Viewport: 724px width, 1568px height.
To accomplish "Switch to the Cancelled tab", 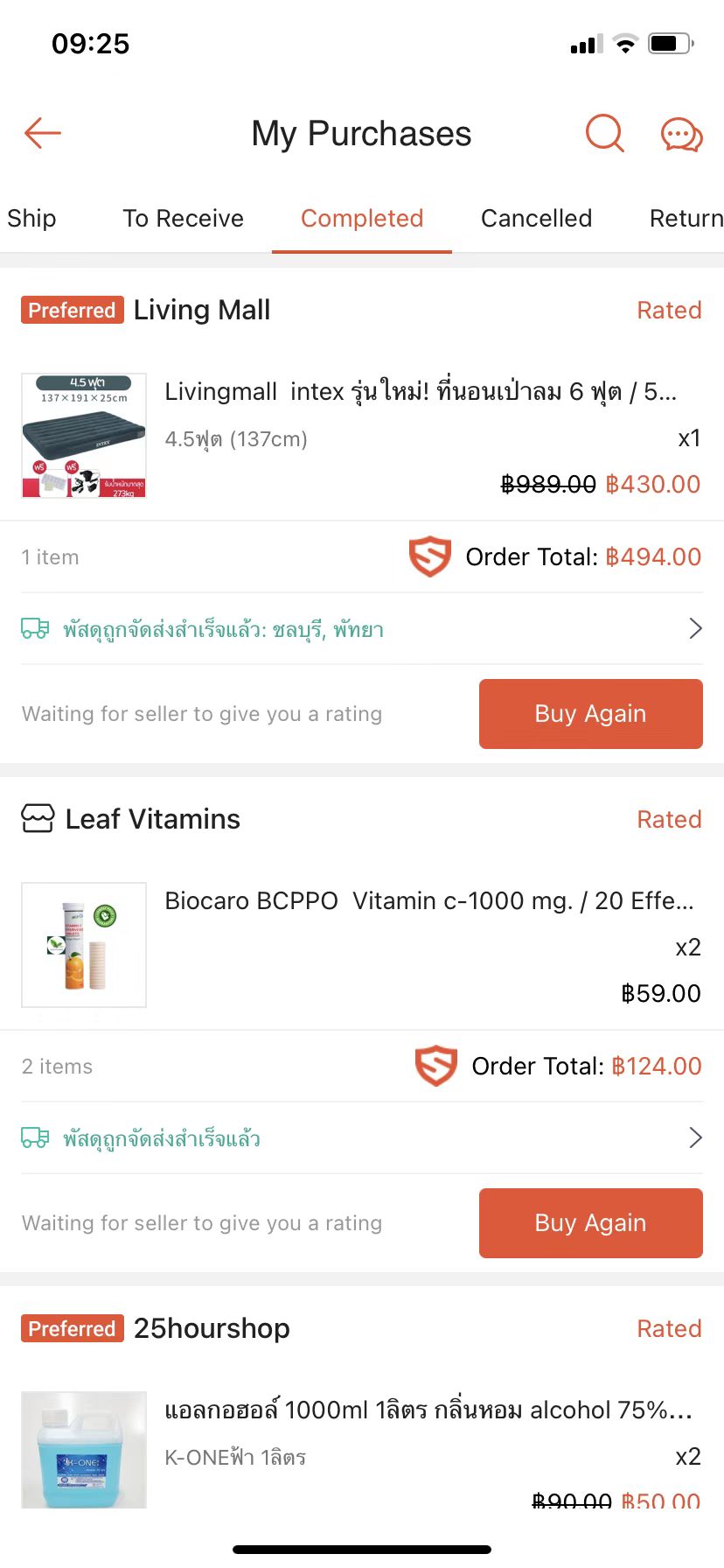I will click(536, 219).
